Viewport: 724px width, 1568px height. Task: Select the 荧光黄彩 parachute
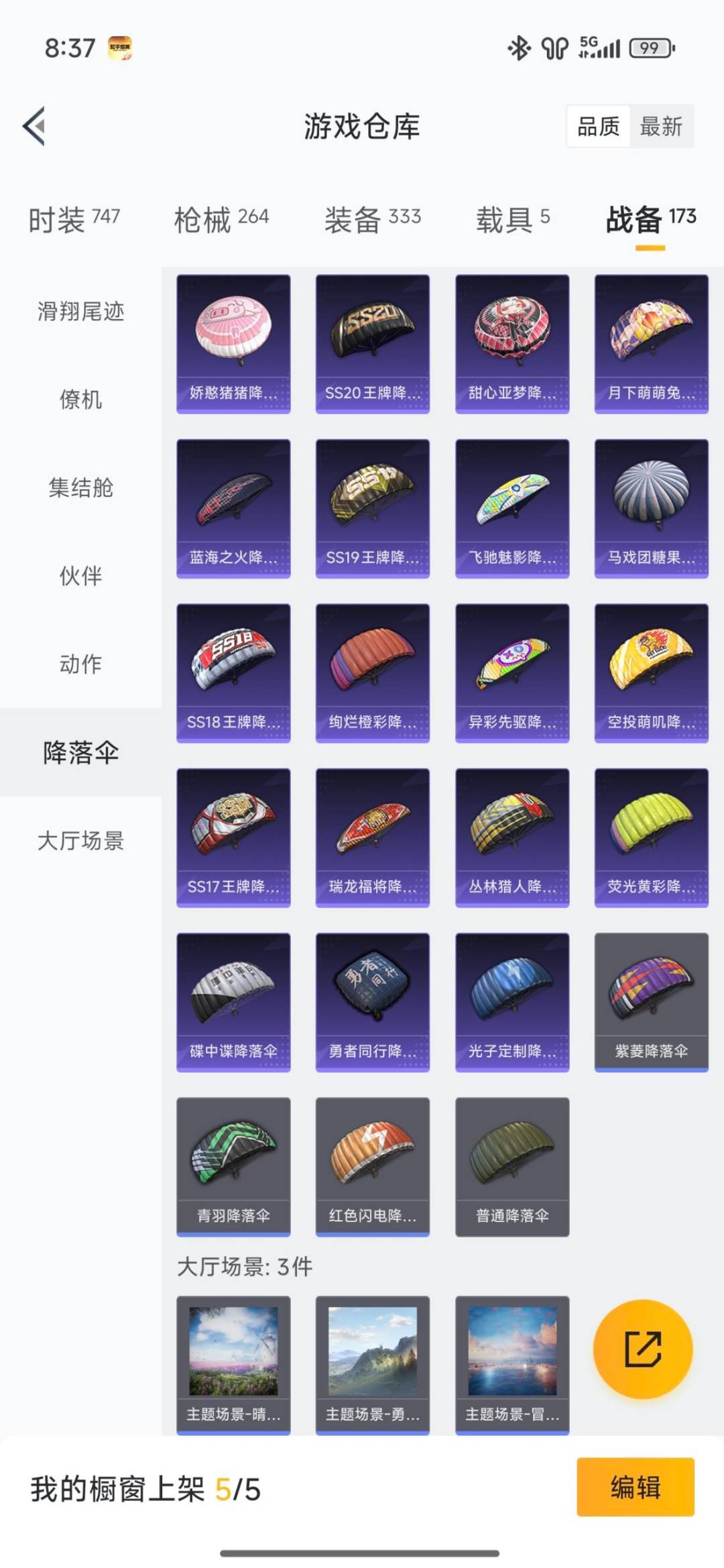pyautogui.click(x=650, y=835)
